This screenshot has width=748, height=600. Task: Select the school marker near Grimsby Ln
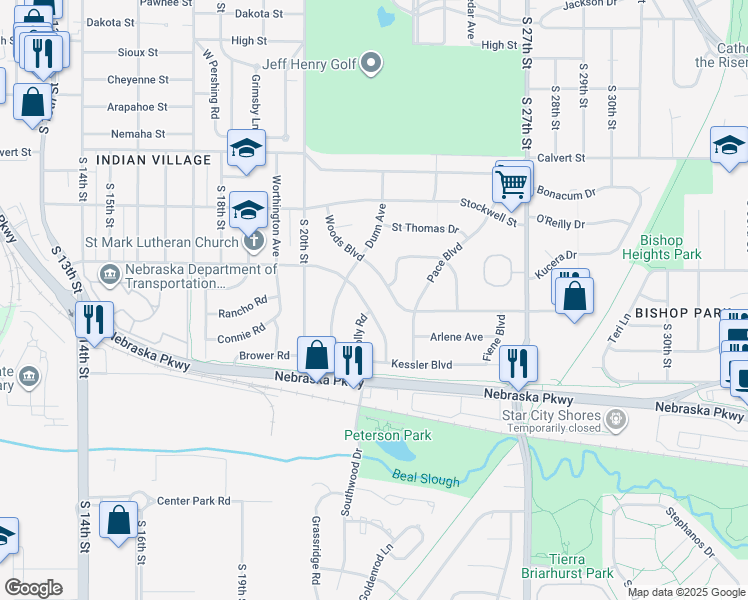pos(246,149)
